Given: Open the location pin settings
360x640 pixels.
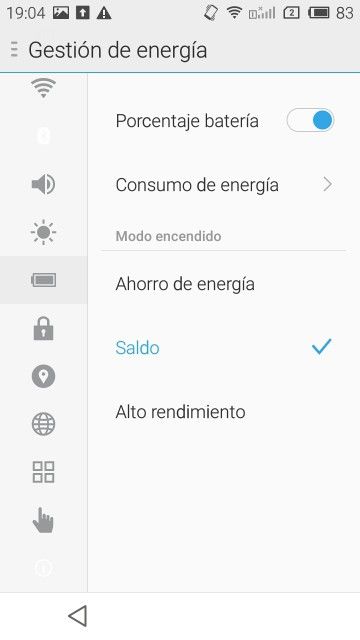Looking at the screenshot, I should pos(43,376).
